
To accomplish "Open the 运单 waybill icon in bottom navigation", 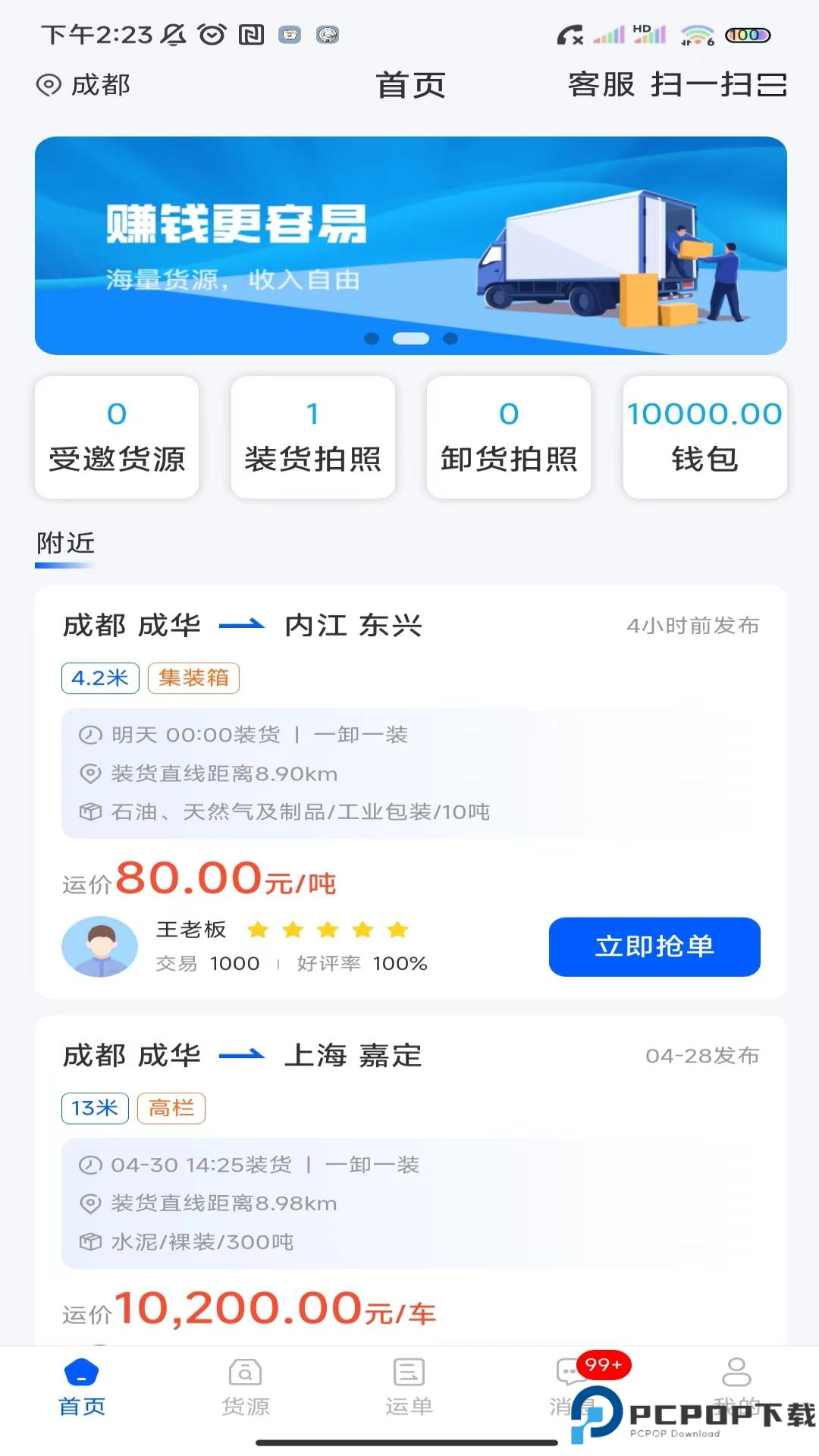I will coord(409,1373).
